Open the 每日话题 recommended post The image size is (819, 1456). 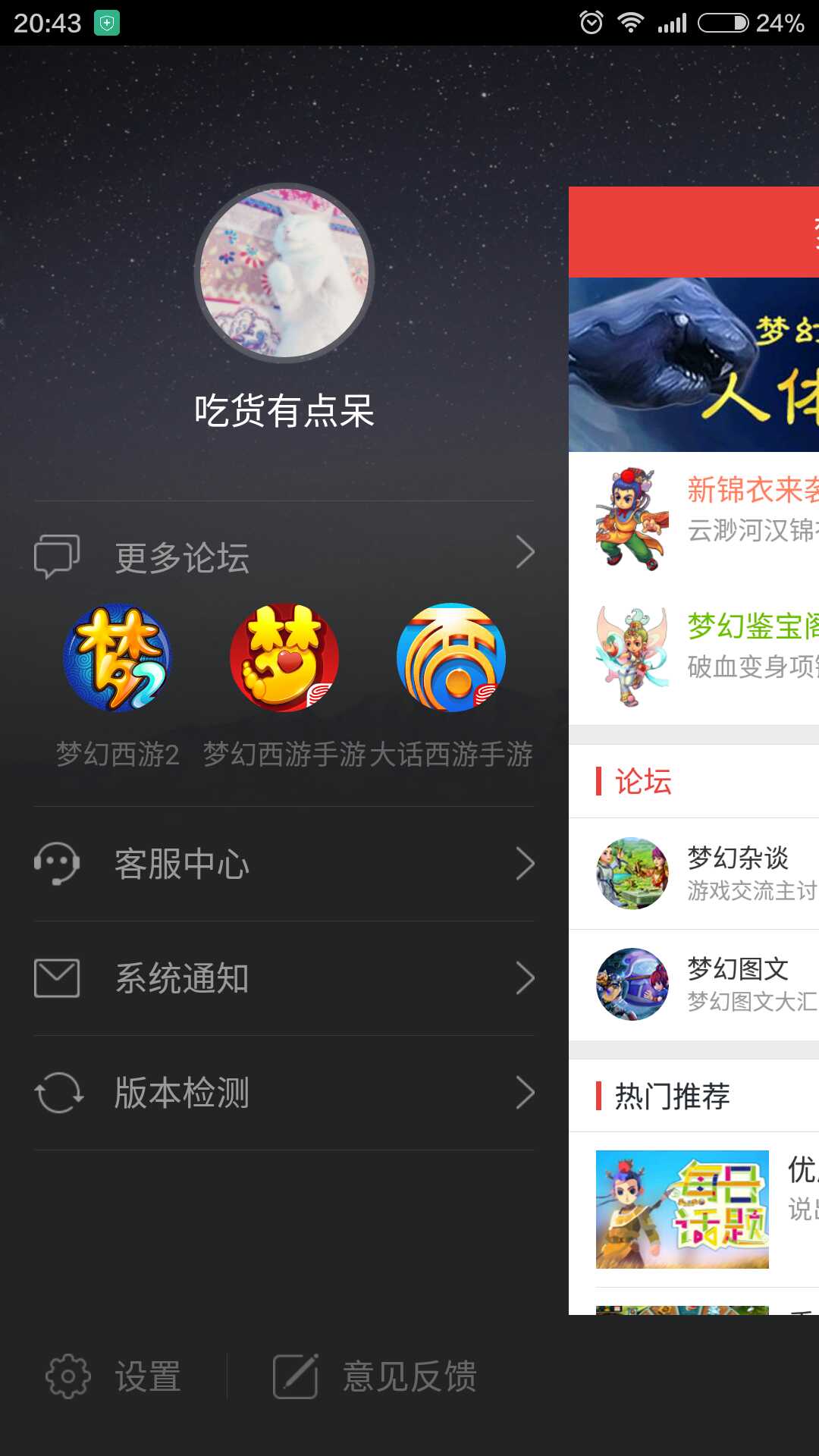682,1210
